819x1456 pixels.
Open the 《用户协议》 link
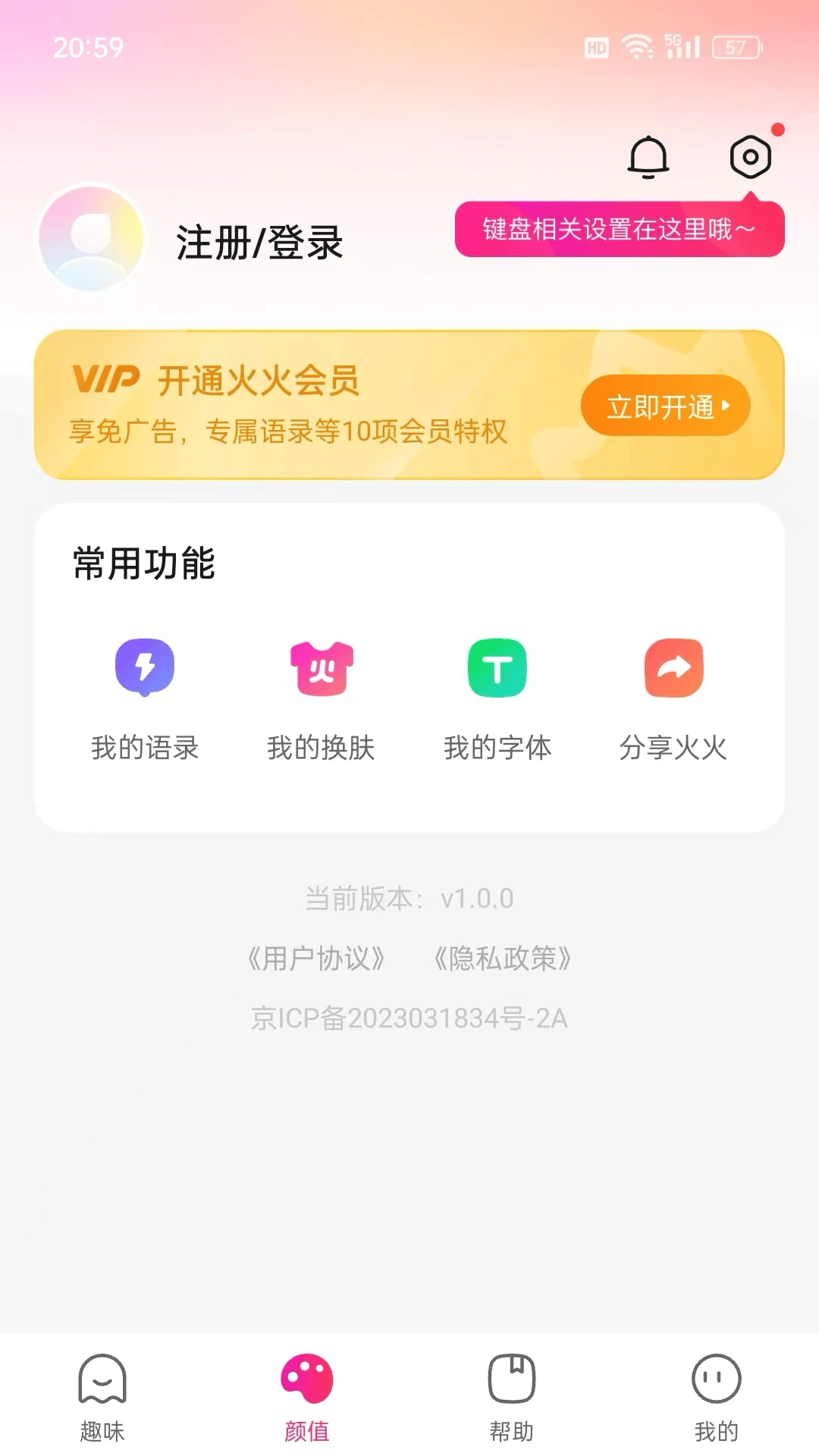point(315,959)
